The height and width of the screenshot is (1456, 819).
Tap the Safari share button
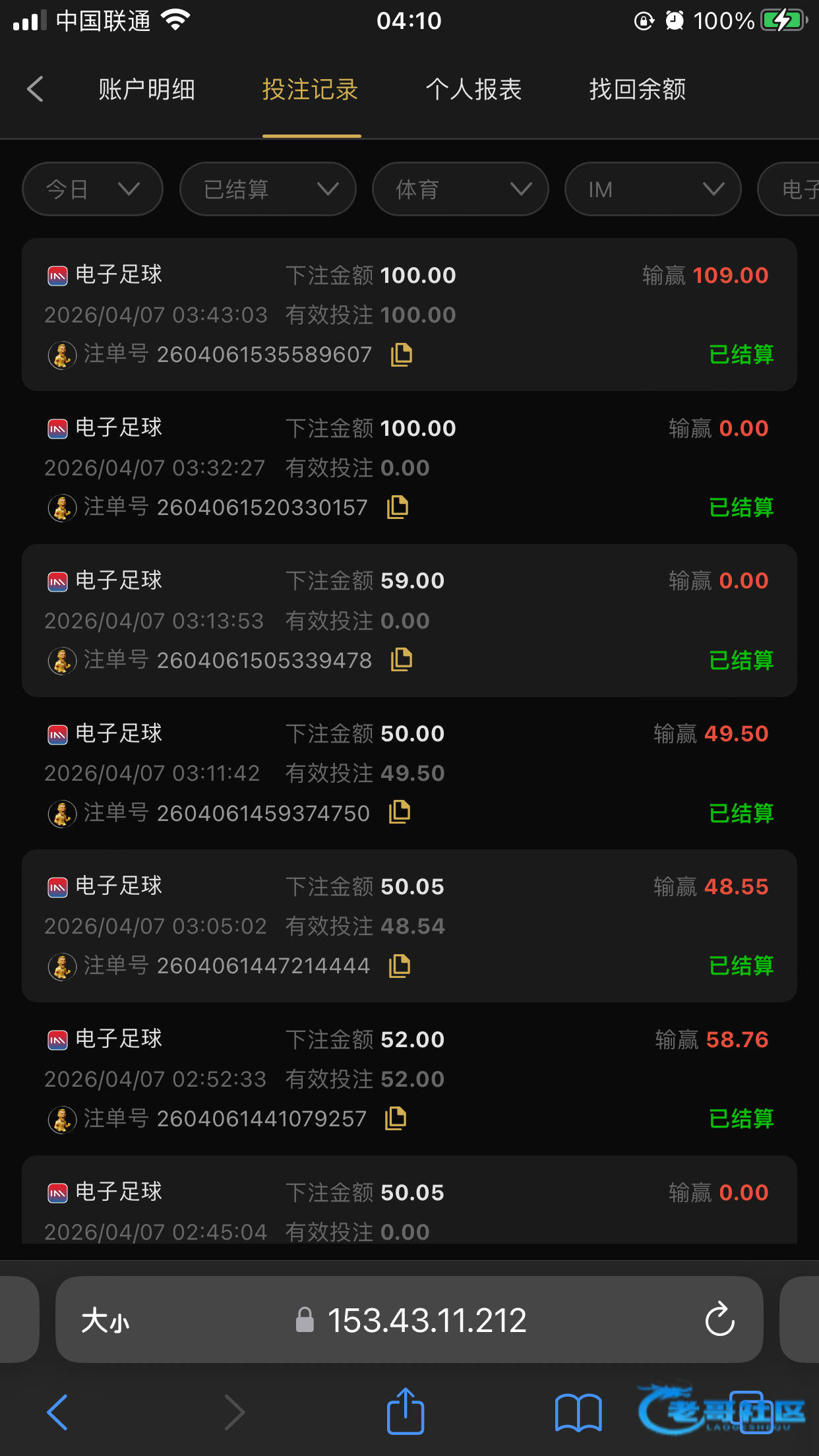(x=405, y=1412)
